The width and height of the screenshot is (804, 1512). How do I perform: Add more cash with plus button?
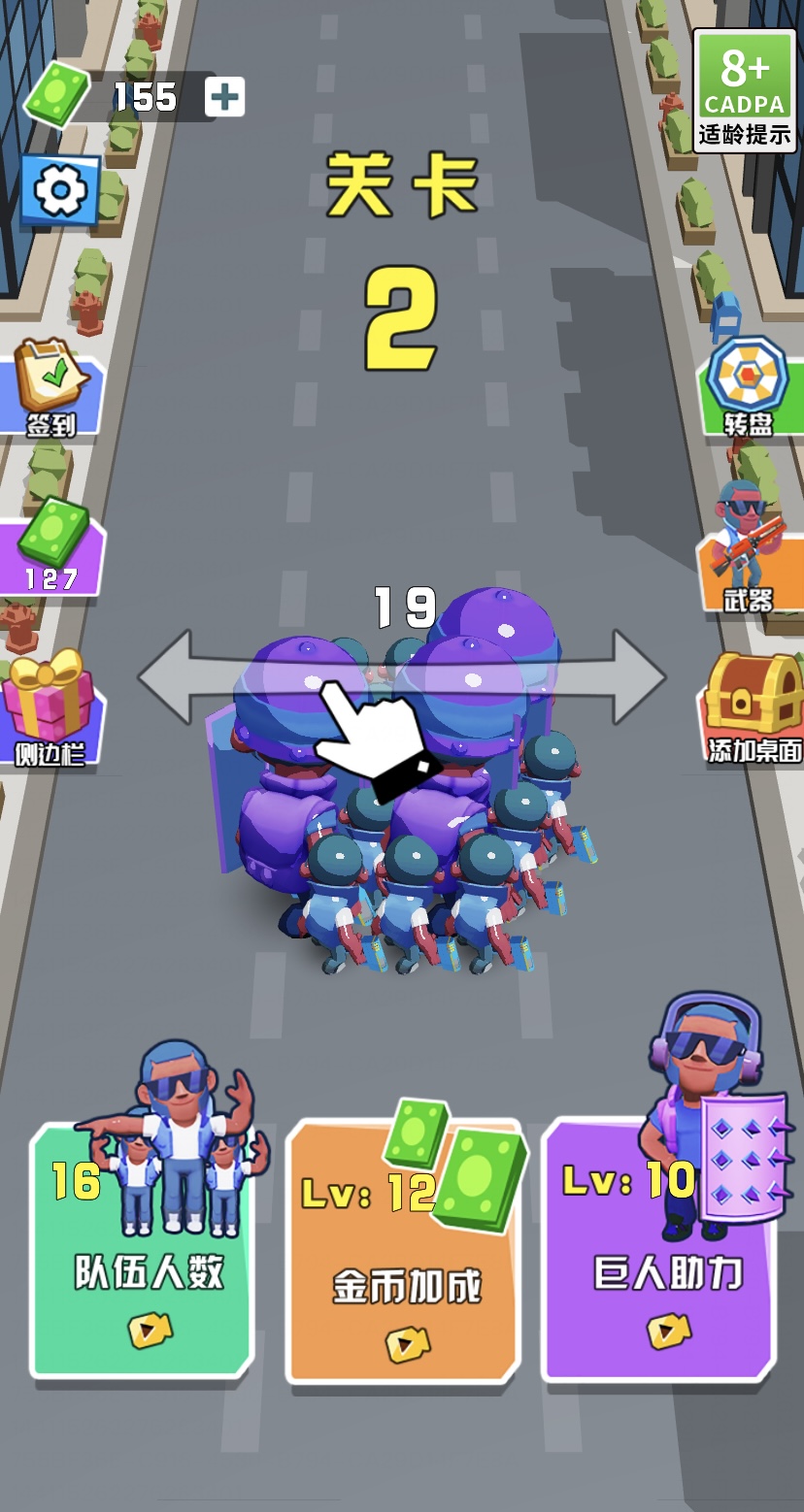pos(224,97)
